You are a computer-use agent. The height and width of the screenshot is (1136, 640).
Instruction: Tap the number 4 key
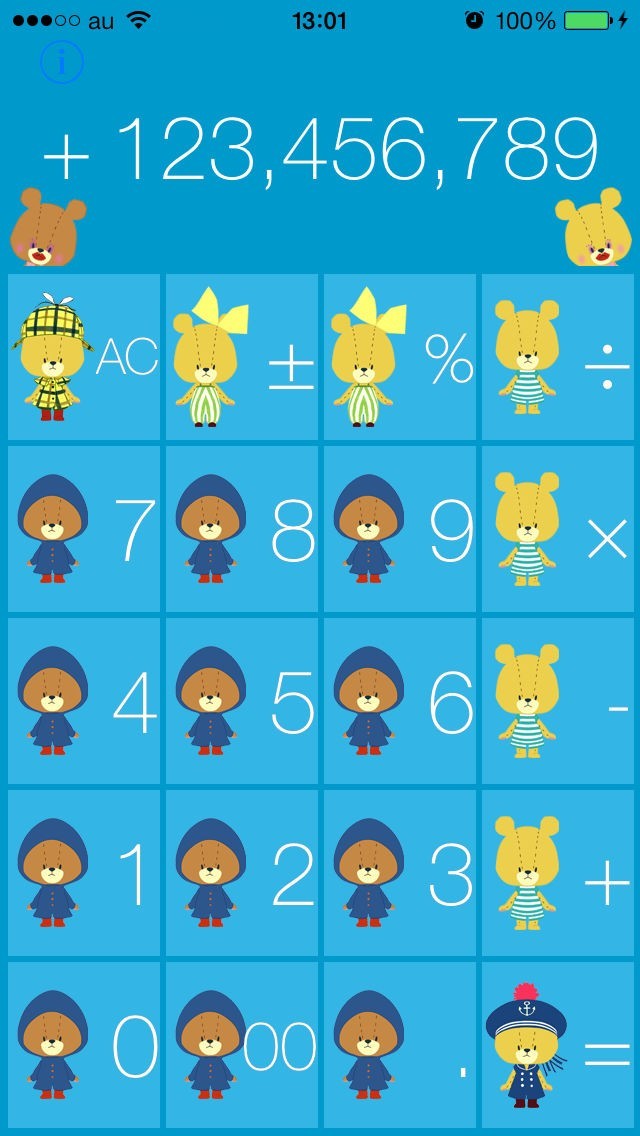(84, 701)
